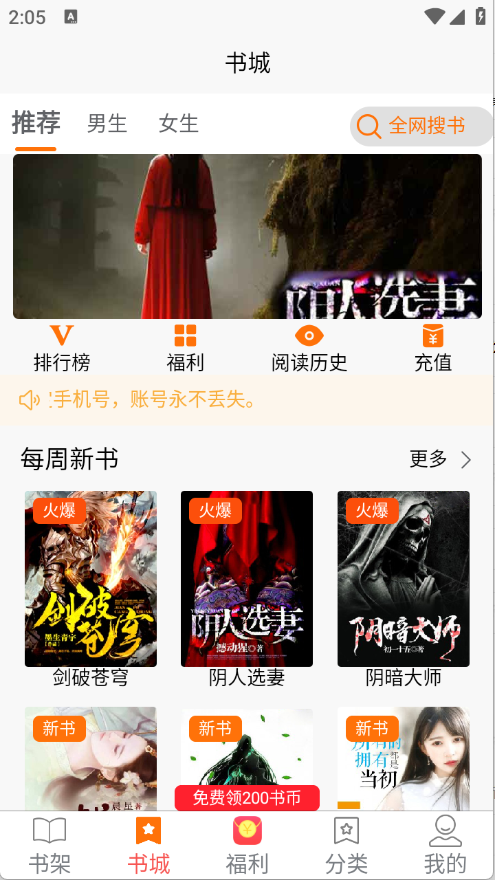
Task: Open the 全网搜书 search box
Action: [421, 126]
